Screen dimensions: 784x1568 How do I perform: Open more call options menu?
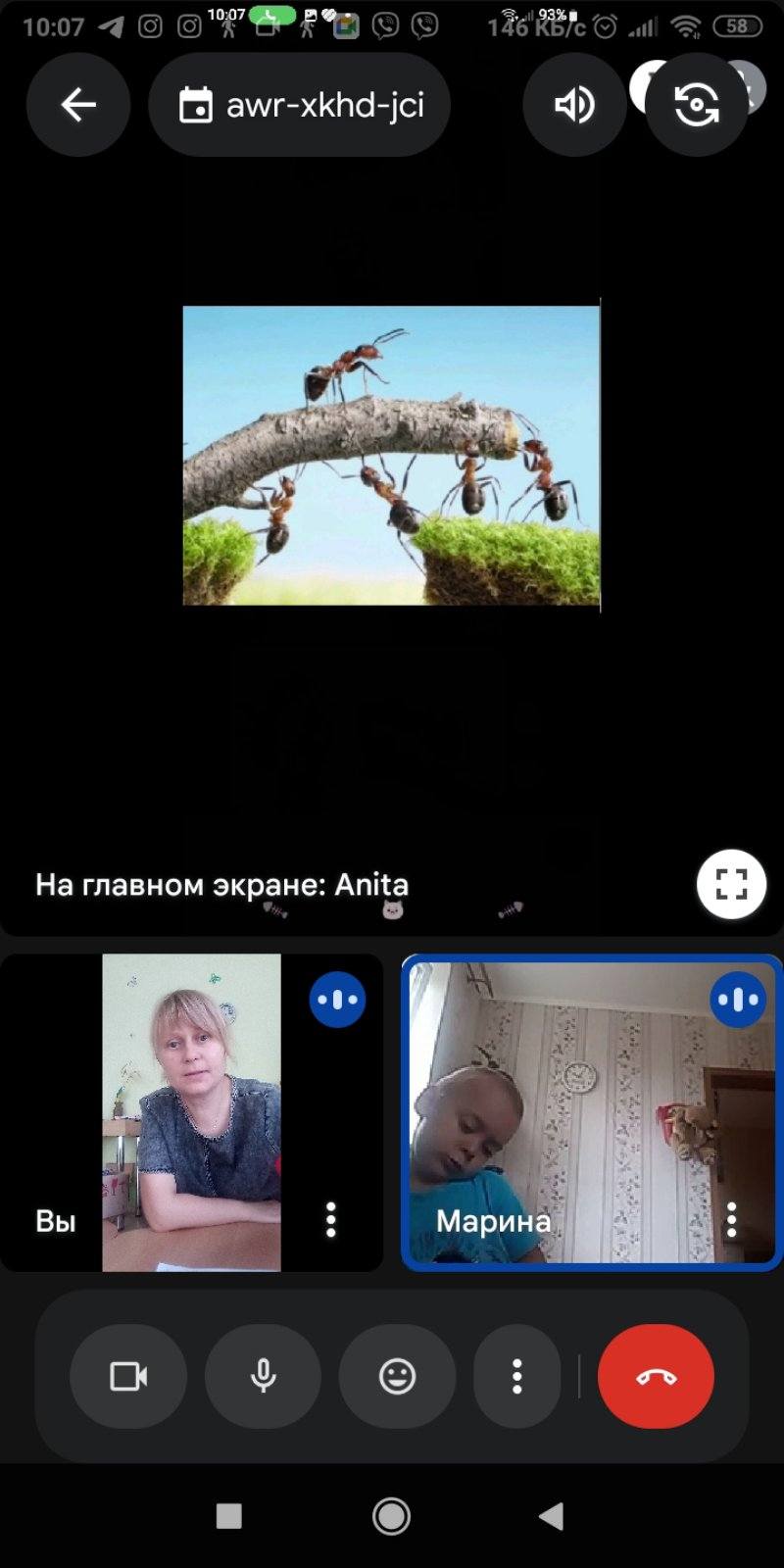[x=516, y=1377]
